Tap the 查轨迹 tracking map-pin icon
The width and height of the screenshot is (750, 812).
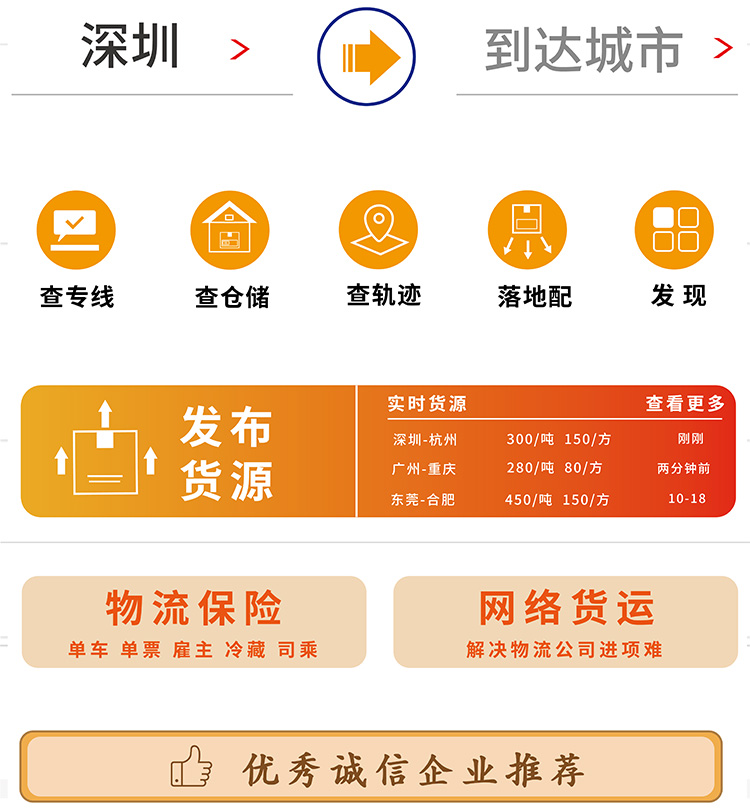click(x=380, y=230)
